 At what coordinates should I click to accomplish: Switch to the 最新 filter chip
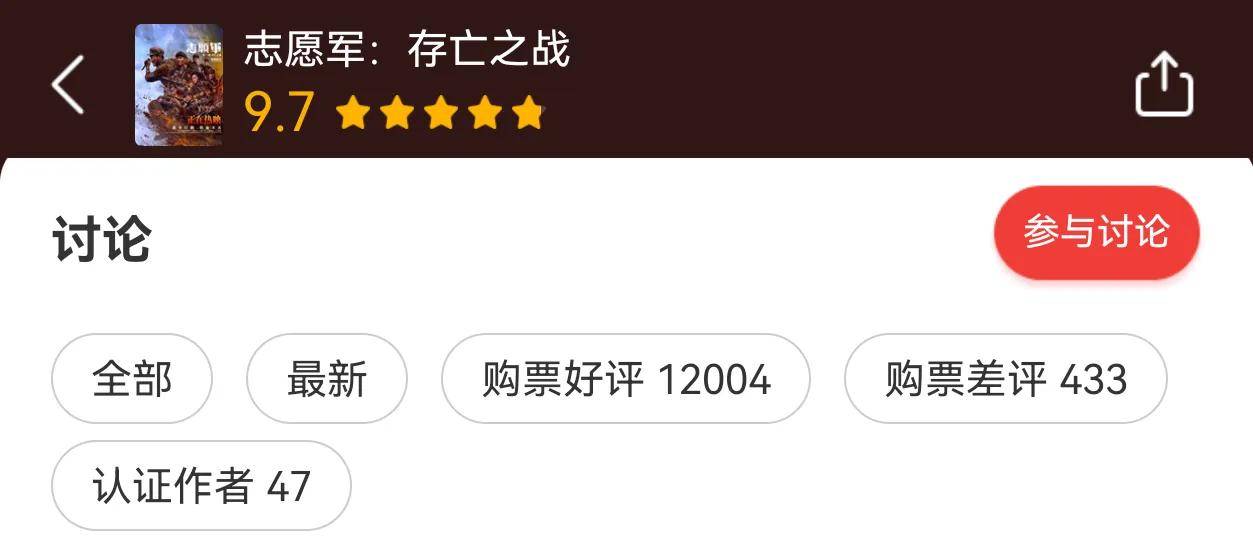tap(327, 379)
